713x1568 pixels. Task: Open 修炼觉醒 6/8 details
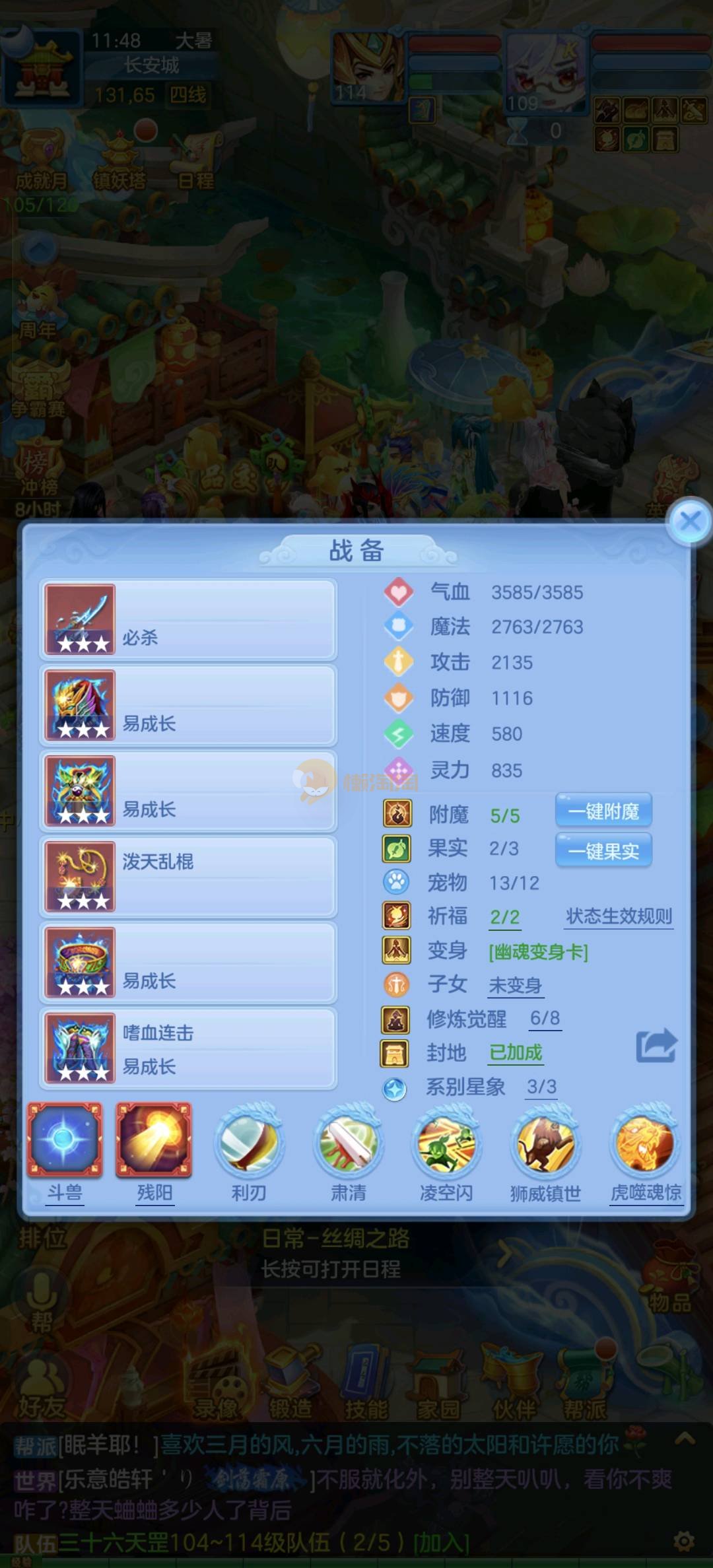(545, 1018)
